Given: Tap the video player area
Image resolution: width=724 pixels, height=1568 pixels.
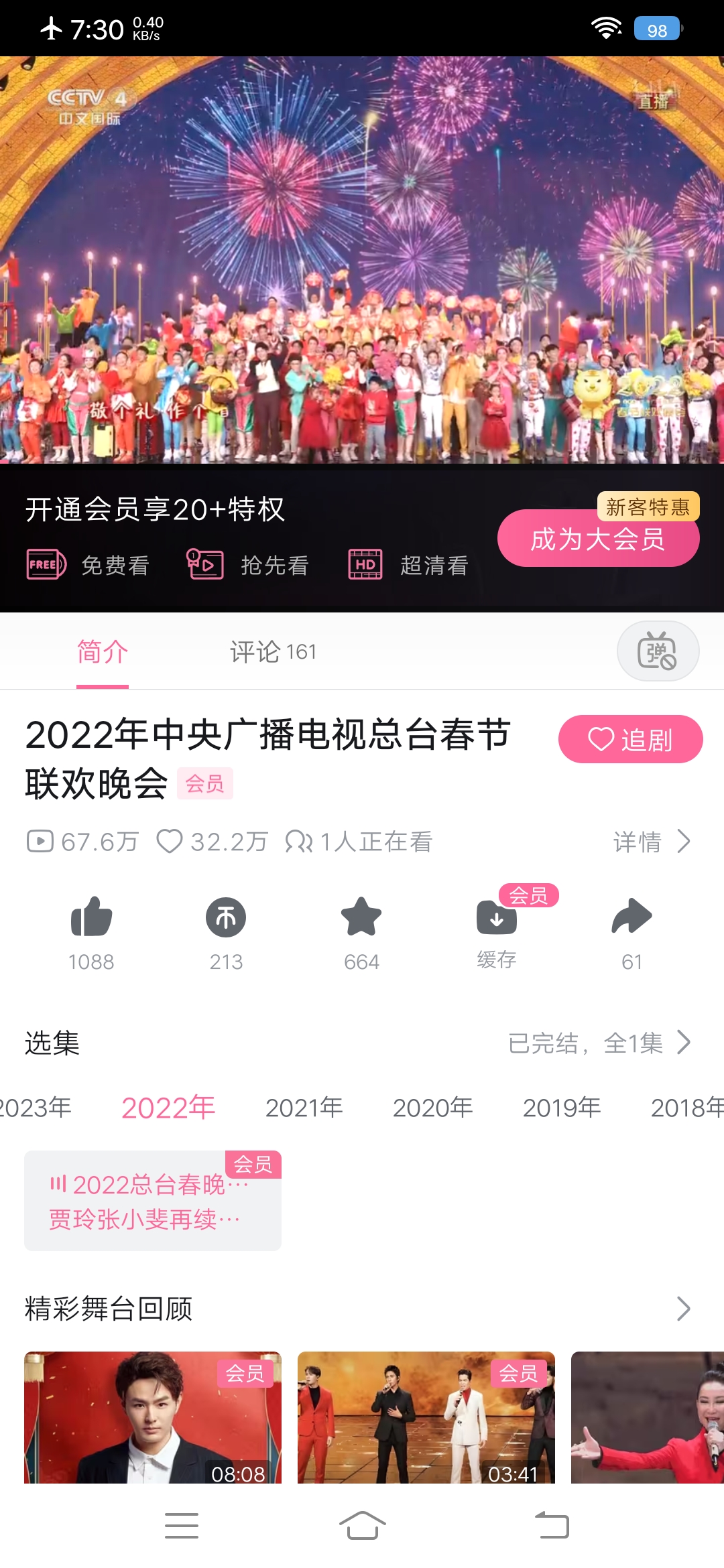Looking at the screenshot, I should click(362, 260).
